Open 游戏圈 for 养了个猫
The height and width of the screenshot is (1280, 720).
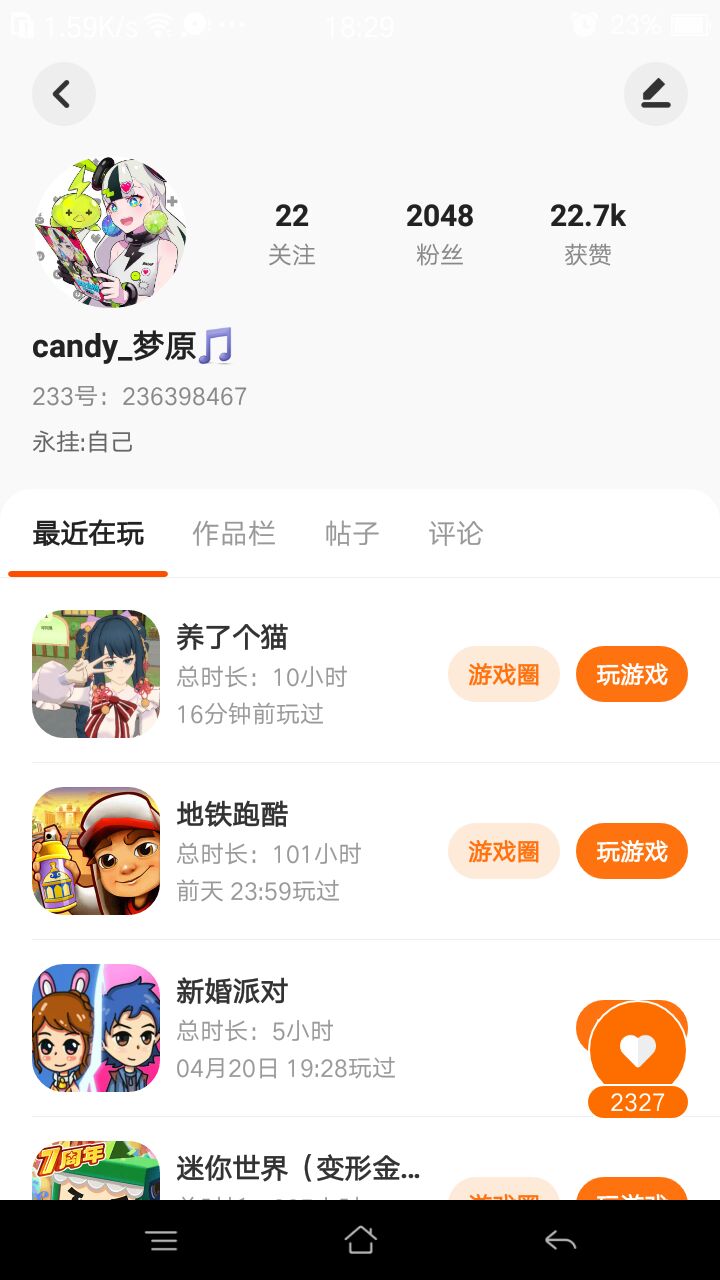point(503,675)
